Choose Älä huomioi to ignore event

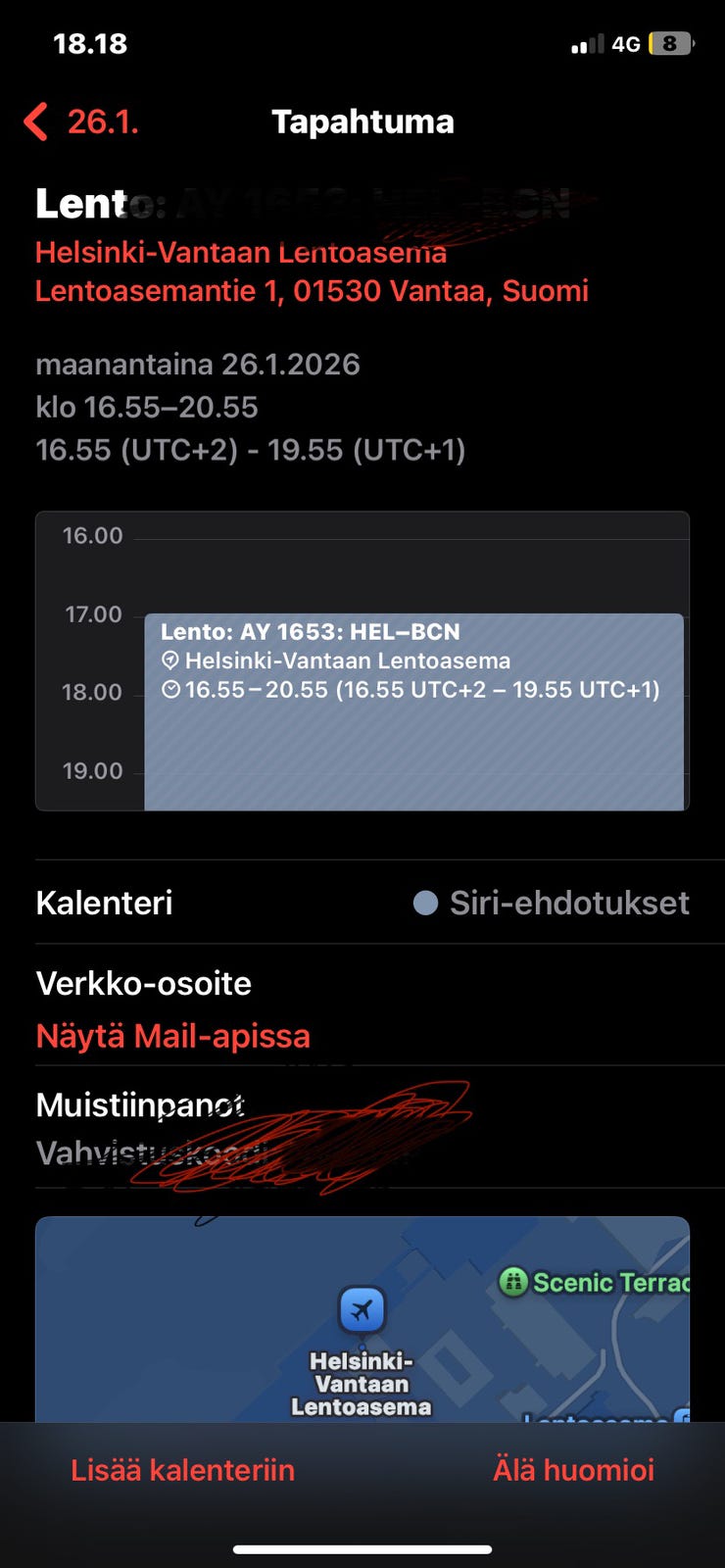(573, 1470)
